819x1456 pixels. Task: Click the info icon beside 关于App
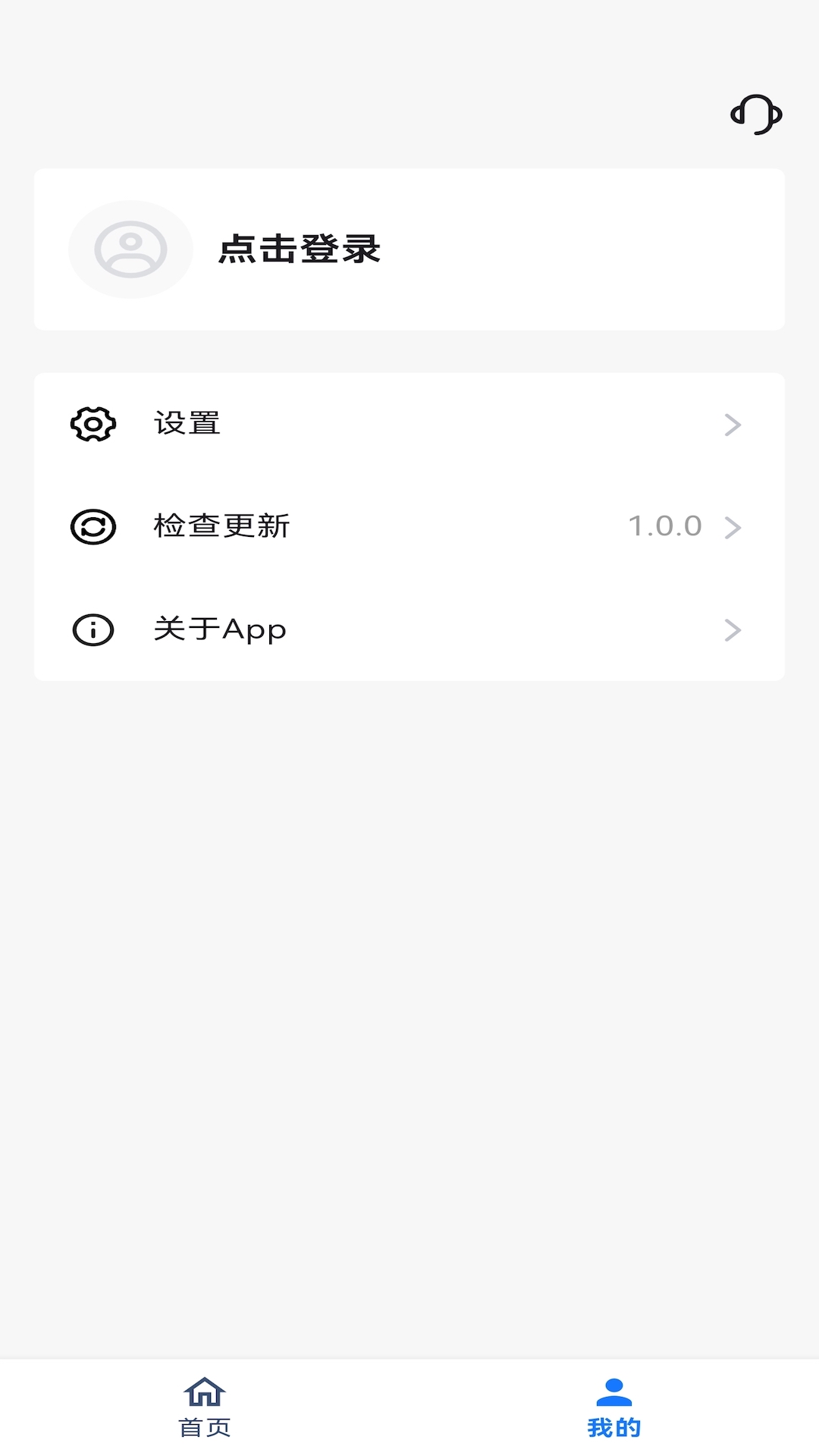(92, 629)
